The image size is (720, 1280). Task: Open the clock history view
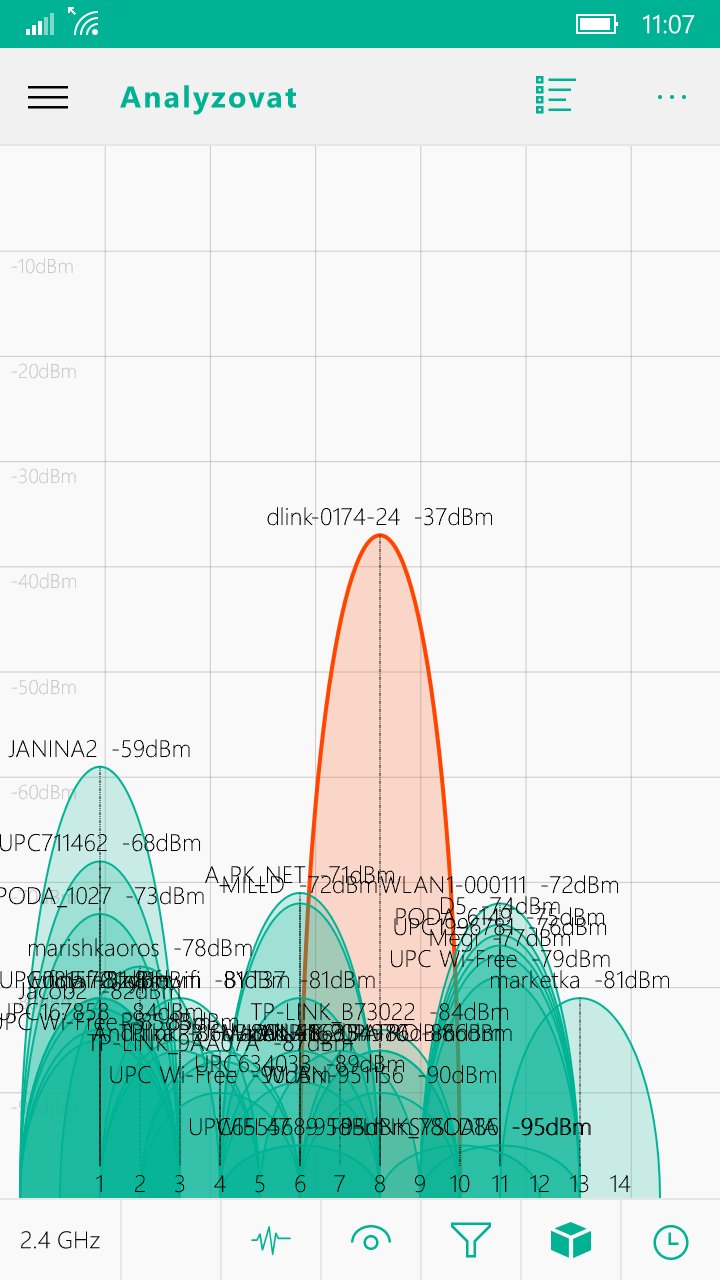tap(671, 1242)
